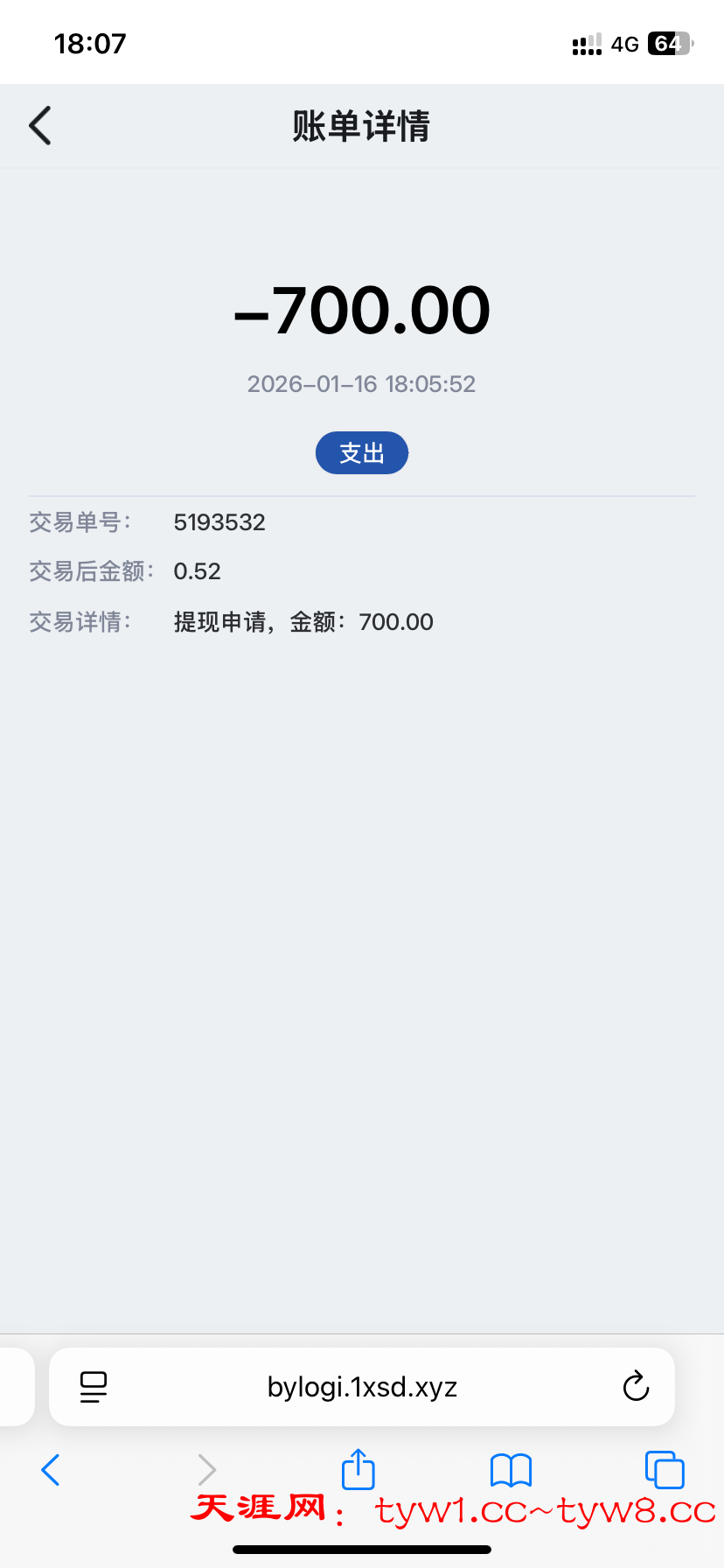The height and width of the screenshot is (1568, 724).
Task: Tap the 交易后金额 value 0.52
Action: click(197, 570)
